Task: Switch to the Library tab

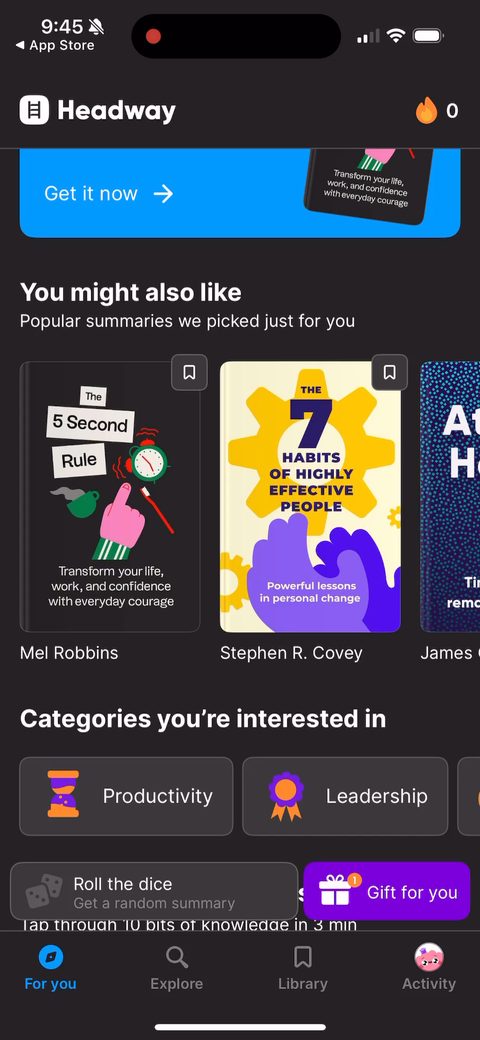Action: 302,968
